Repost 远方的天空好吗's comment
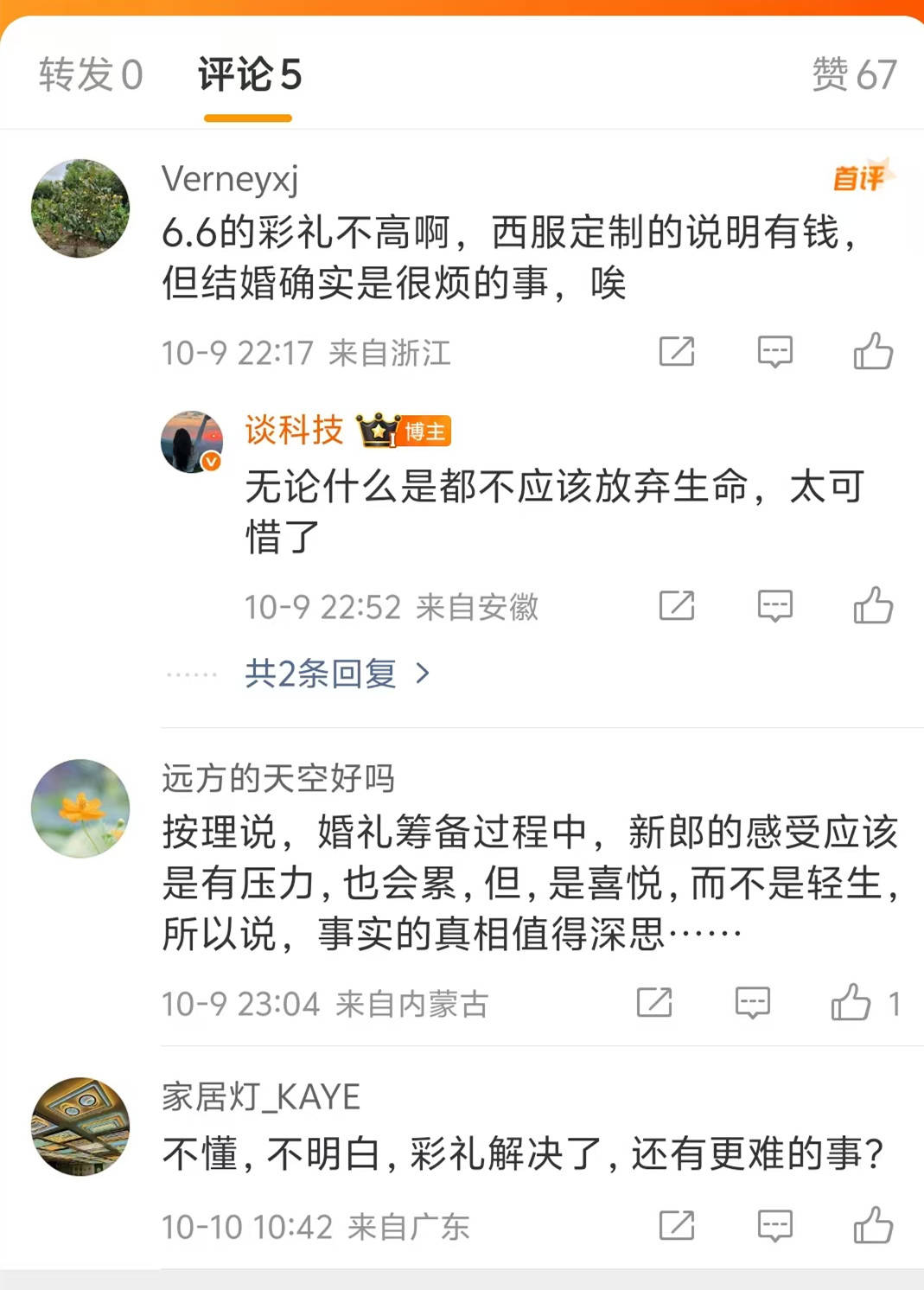Viewport: 924px width, 1290px height. pos(653,1003)
